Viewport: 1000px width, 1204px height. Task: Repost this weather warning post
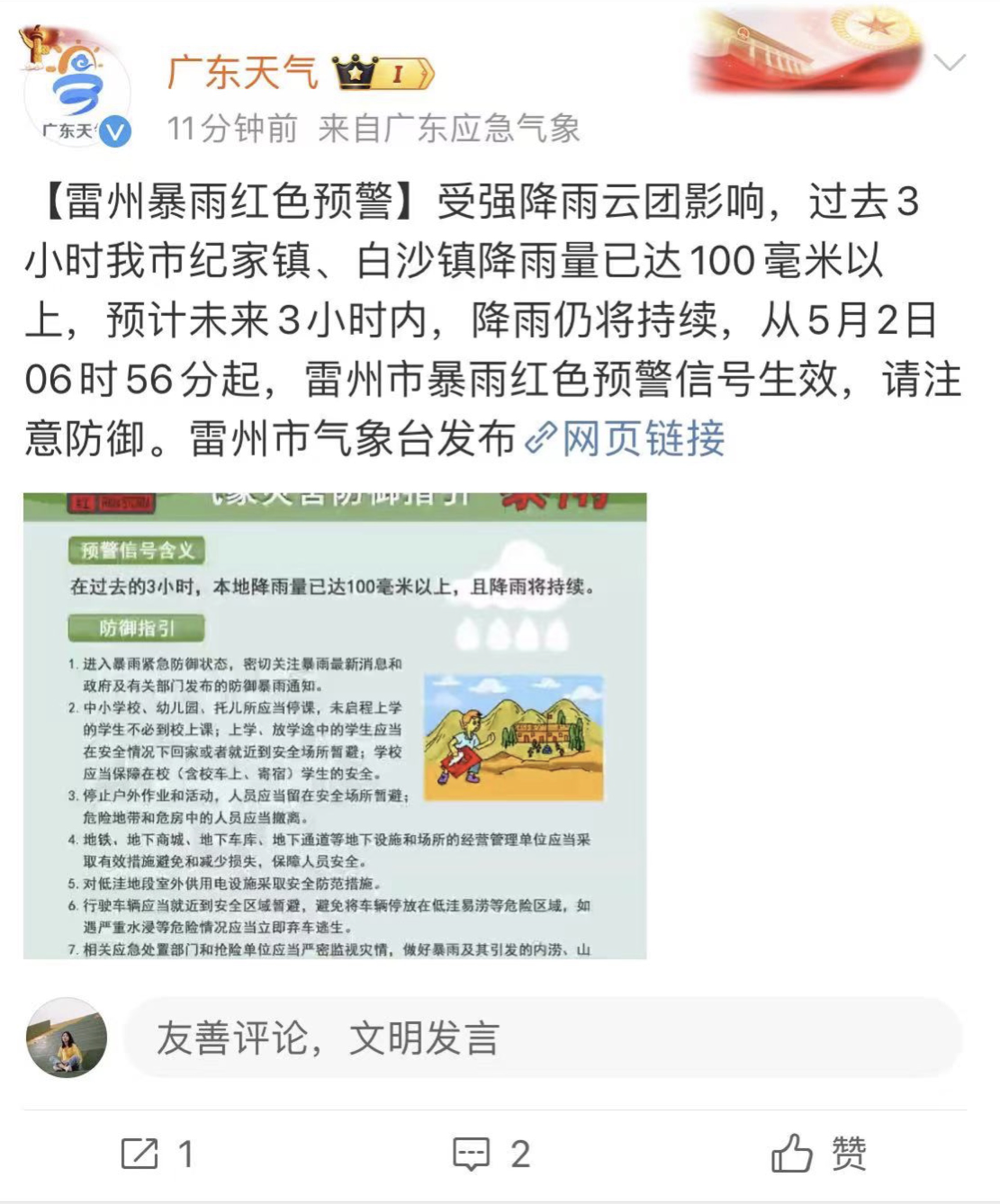pyautogui.click(x=158, y=1154)
